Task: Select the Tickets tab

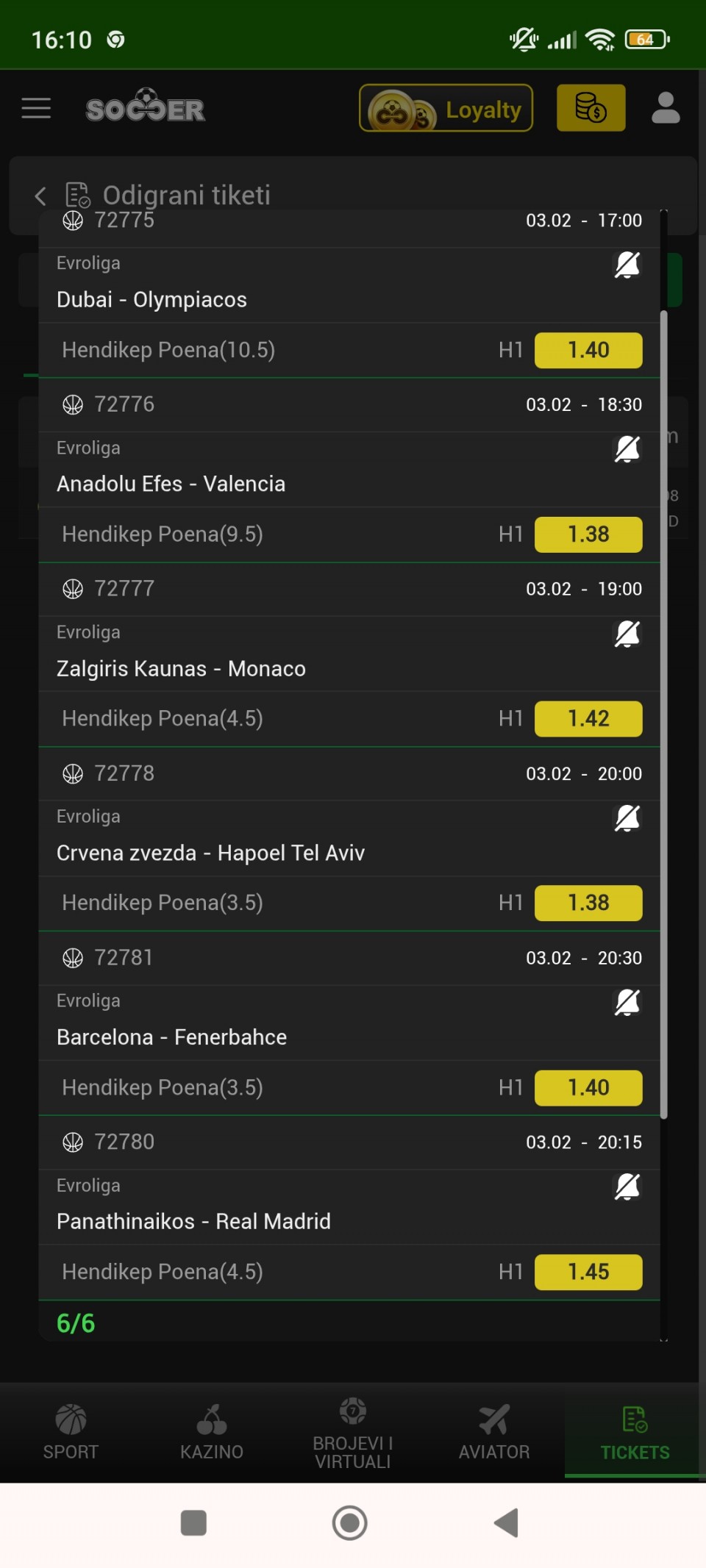Action: coord(635,1431)
